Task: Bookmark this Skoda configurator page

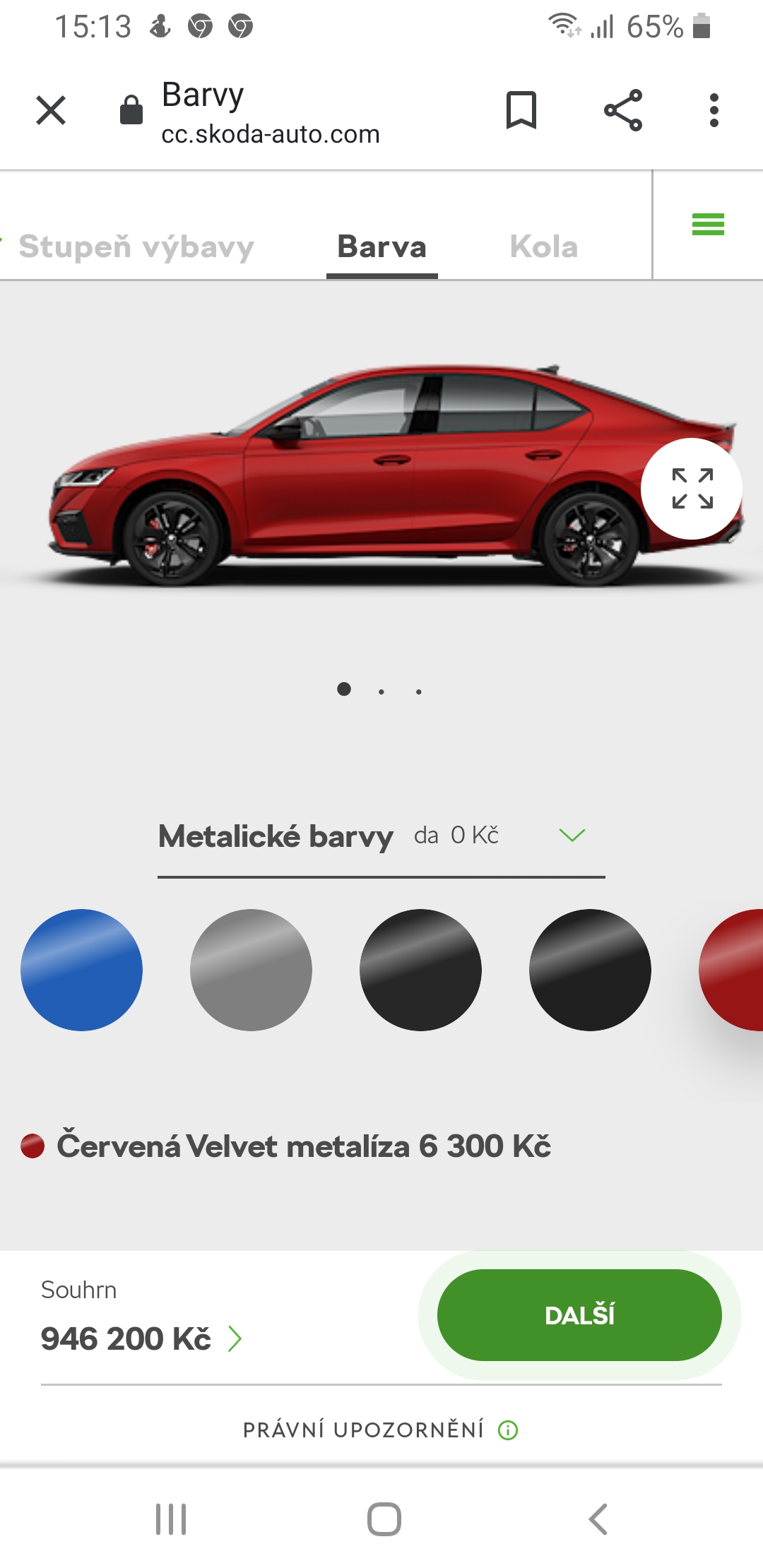Action: click(x=521, y=110)
